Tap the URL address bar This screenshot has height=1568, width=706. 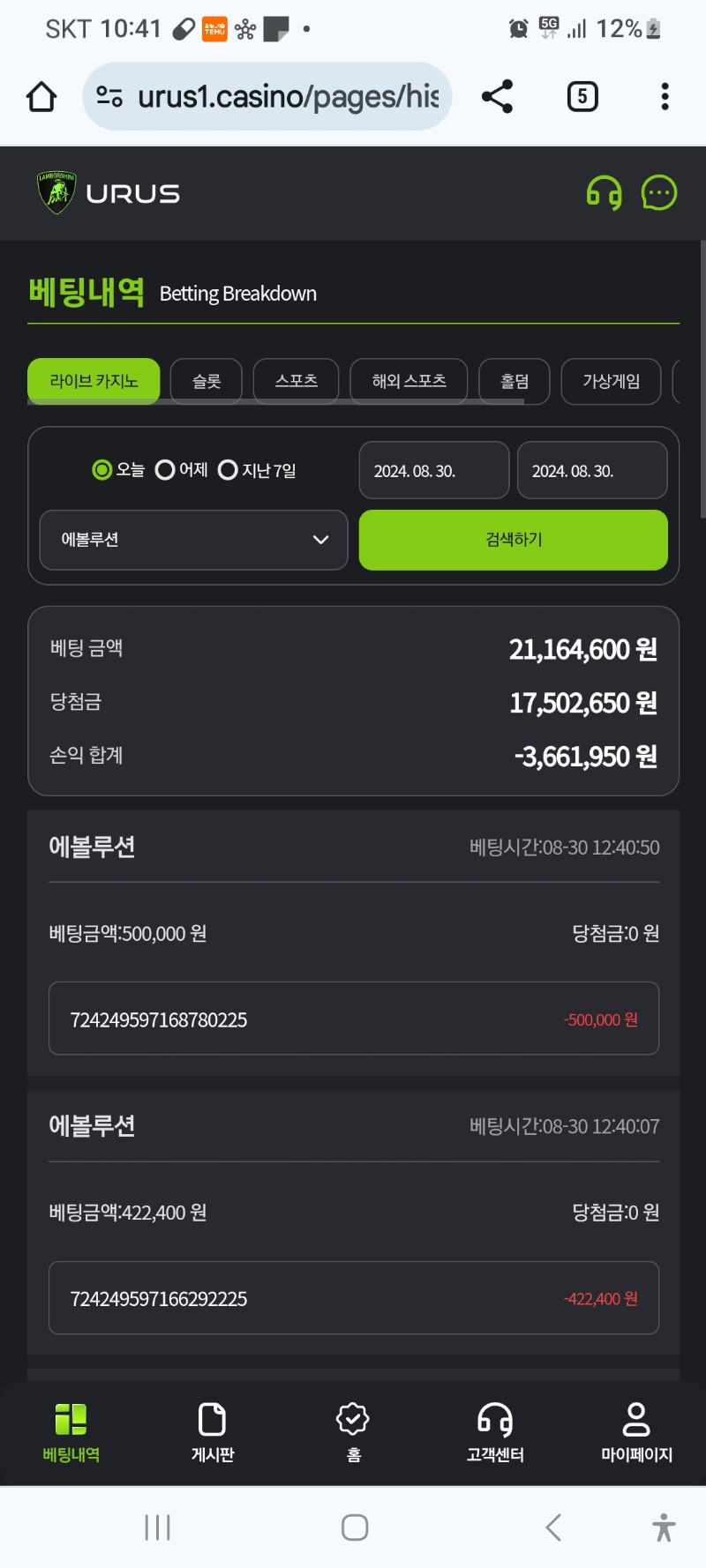click(267, 96)
